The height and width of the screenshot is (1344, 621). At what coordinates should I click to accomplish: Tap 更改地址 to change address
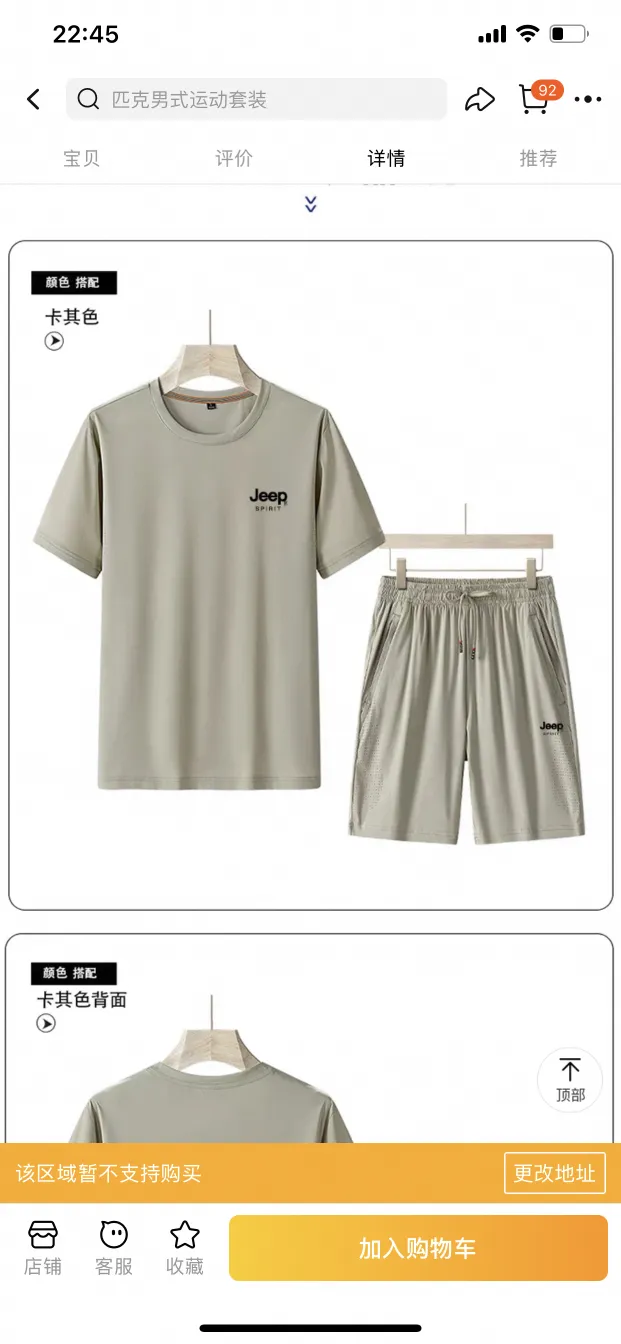point(554,1173)
